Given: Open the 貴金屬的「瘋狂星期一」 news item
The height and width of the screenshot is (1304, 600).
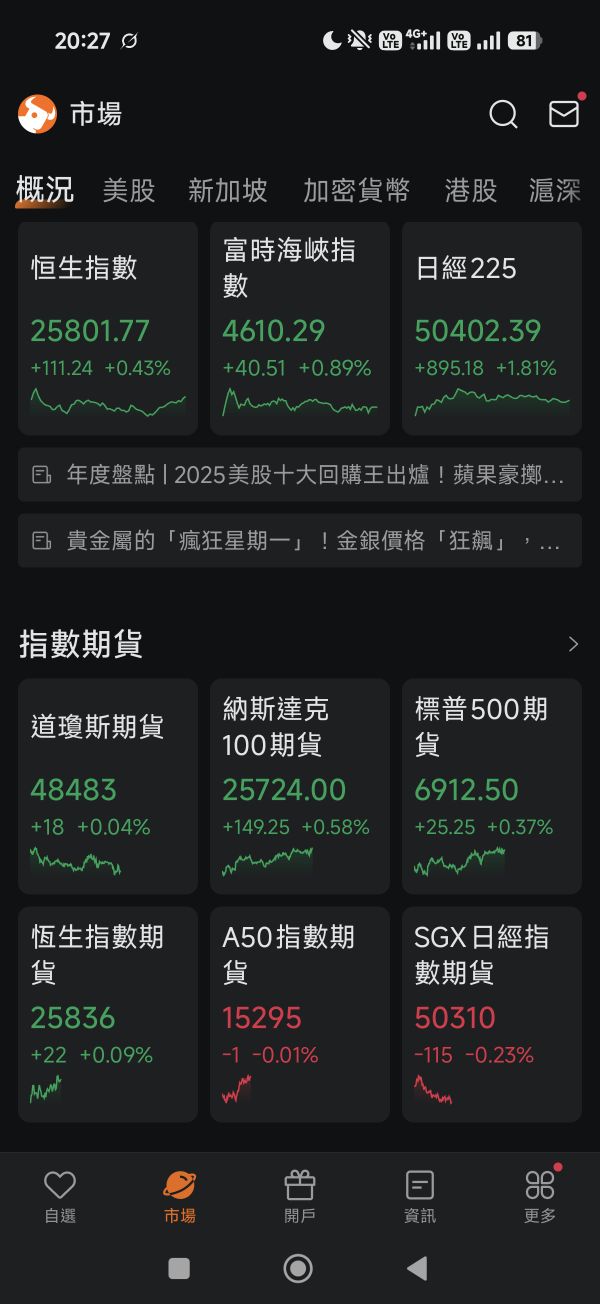Looking at the screenshot, I should (300, 541).
